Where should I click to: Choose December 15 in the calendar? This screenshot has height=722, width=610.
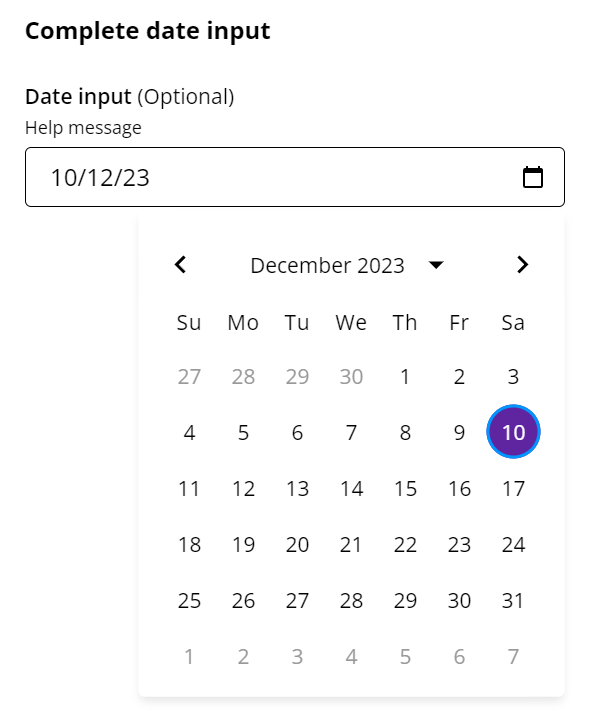click(405, 489)
